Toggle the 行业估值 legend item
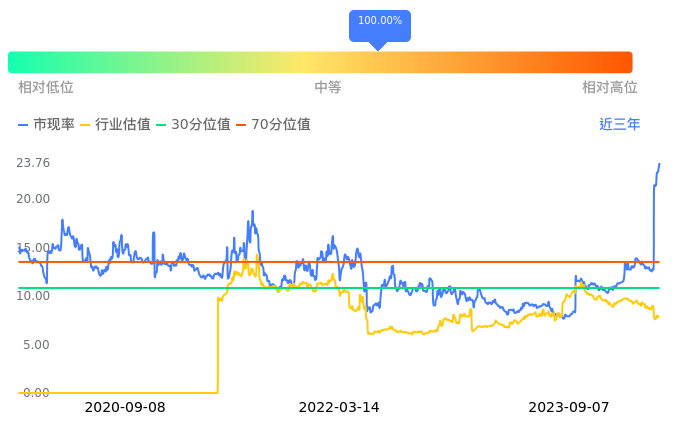The image size is (686, 442). point(116,125)
